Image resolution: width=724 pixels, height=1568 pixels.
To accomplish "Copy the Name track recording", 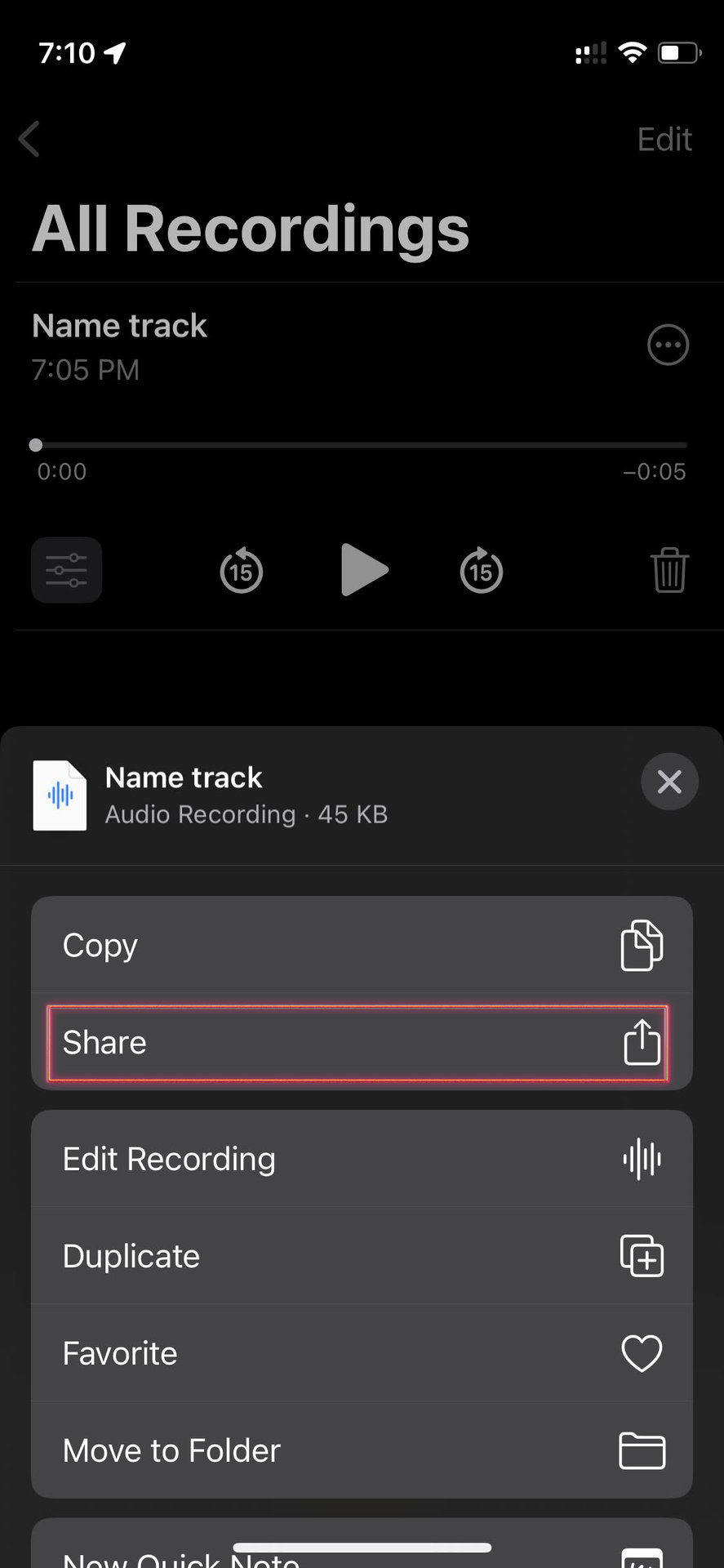I will point(361,945).
